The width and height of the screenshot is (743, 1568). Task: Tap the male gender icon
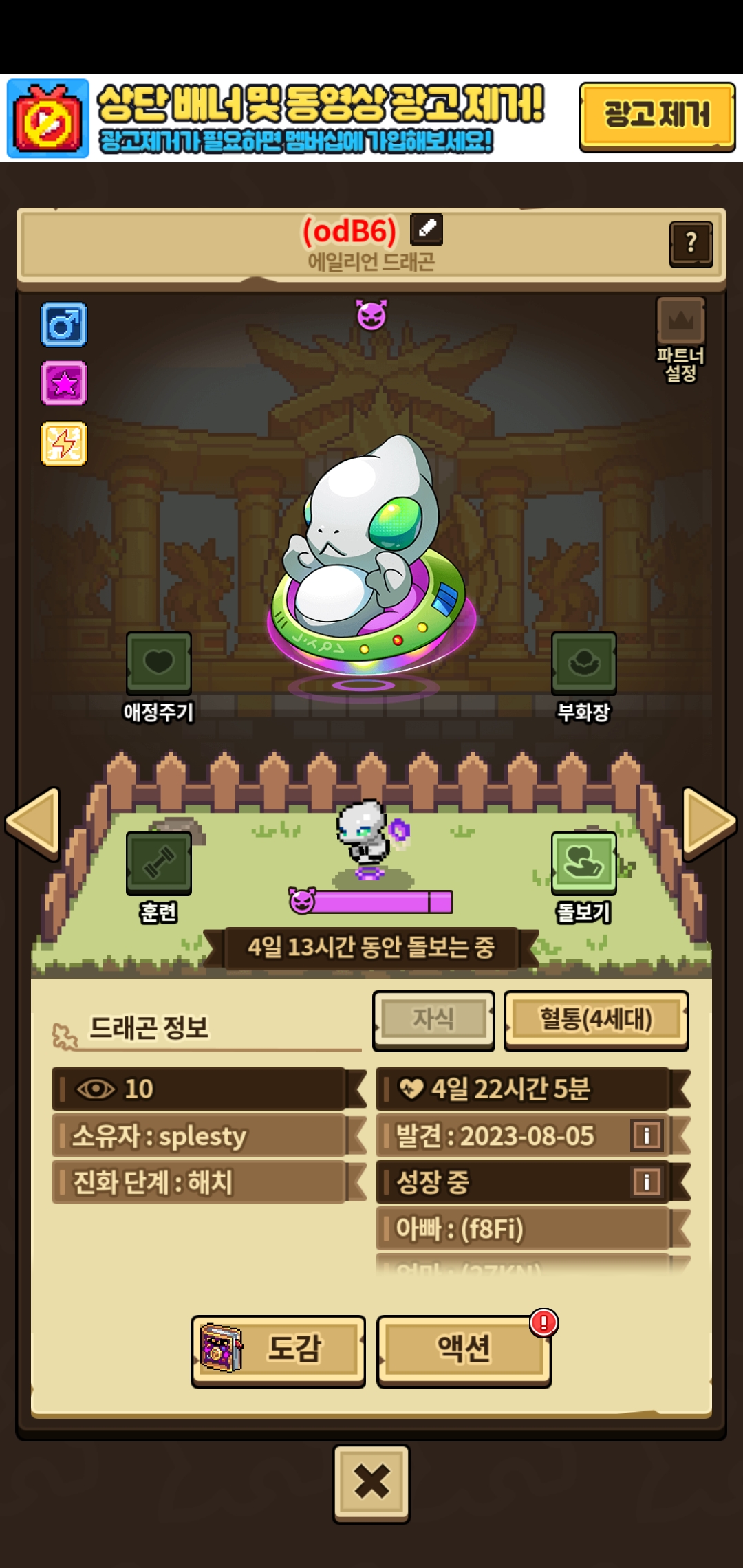coord(64,324)
